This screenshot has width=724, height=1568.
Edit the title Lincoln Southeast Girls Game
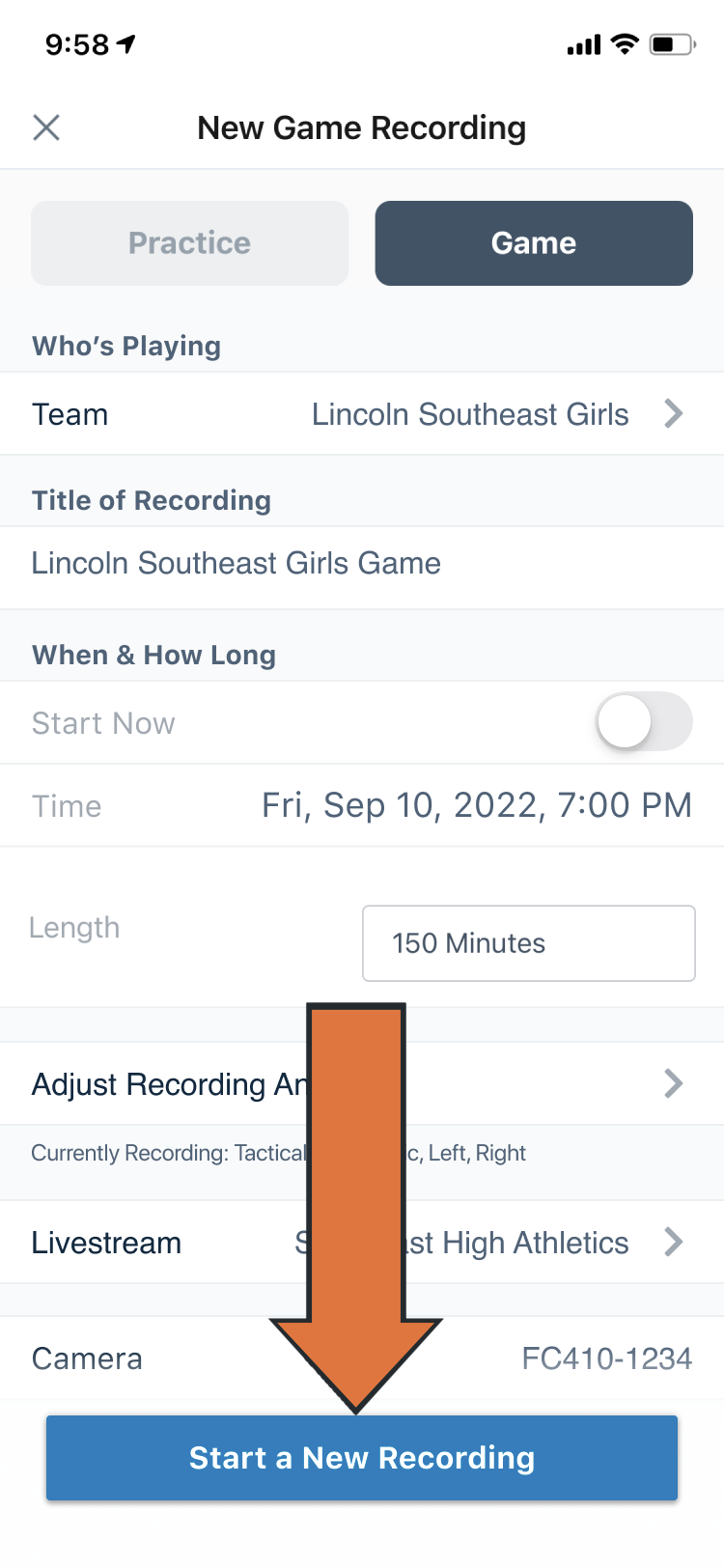(x=236, y=563)
